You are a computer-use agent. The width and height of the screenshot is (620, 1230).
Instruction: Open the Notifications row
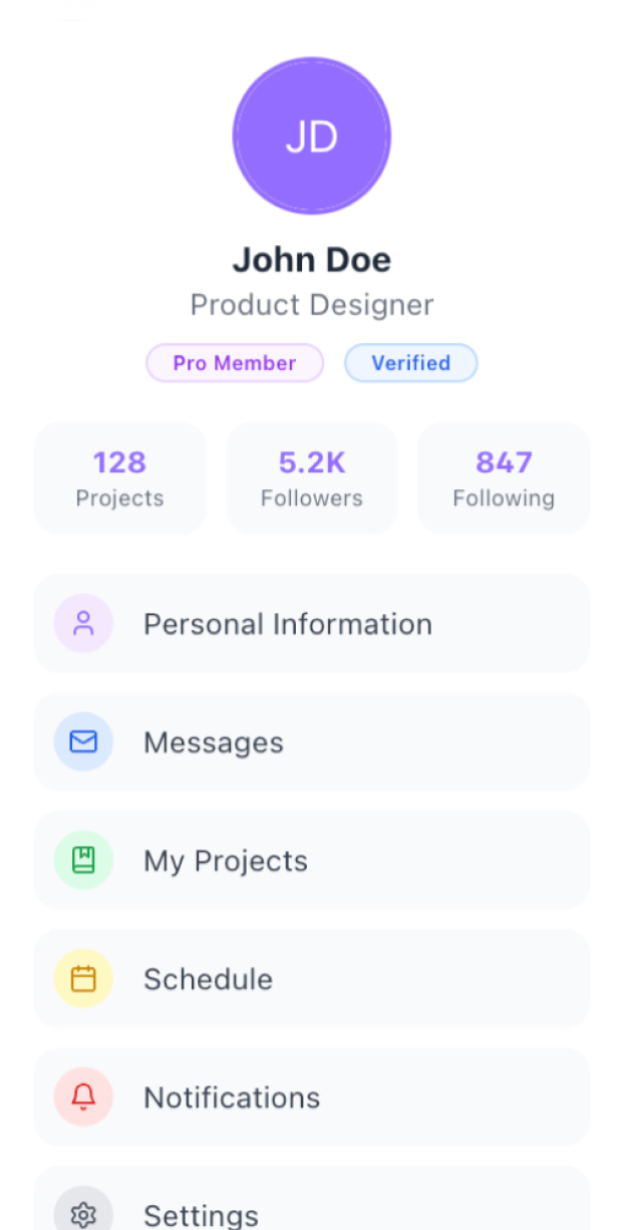311,1097
